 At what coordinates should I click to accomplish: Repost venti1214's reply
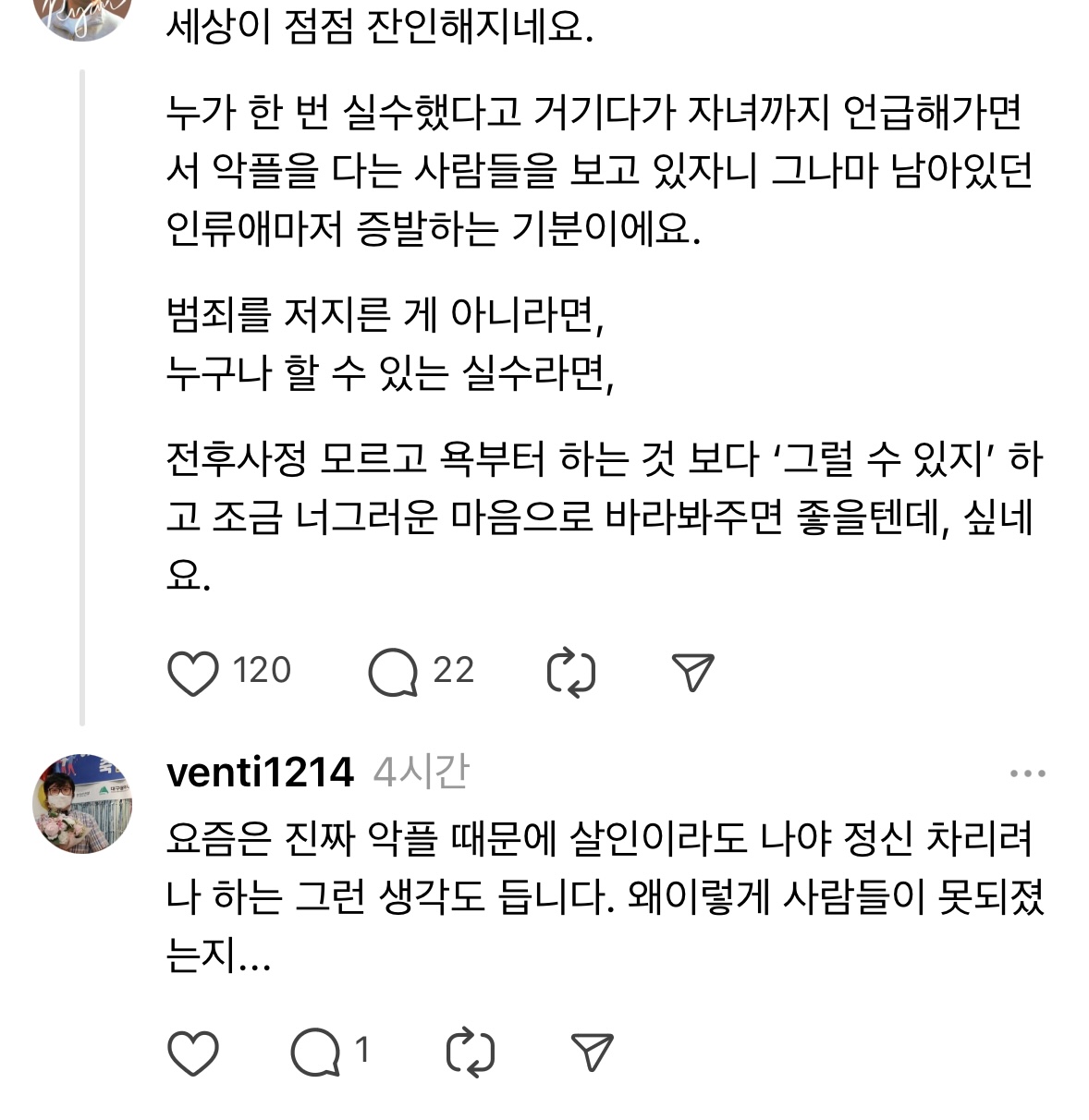click(470, 1053)
